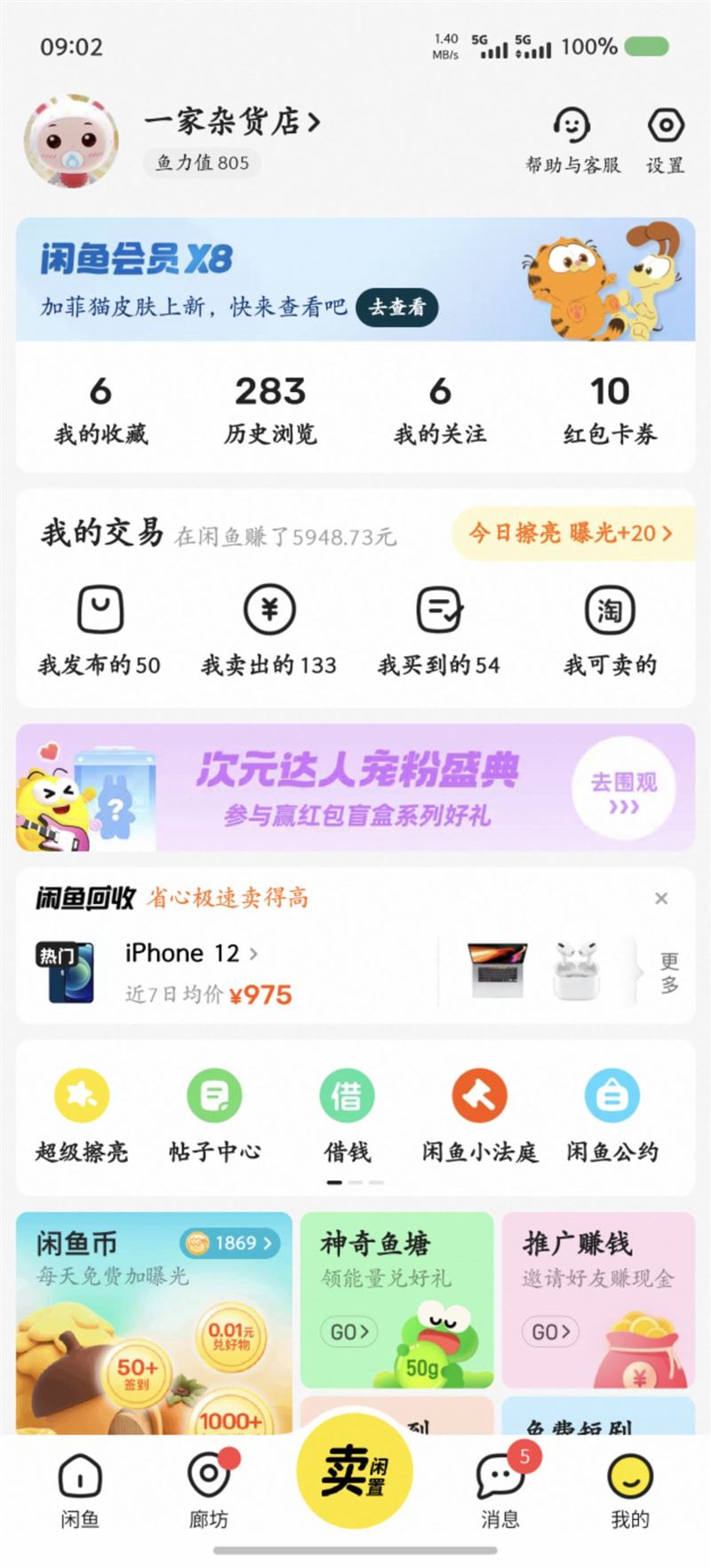Open 红包卡券 coupons

(610, 409)
